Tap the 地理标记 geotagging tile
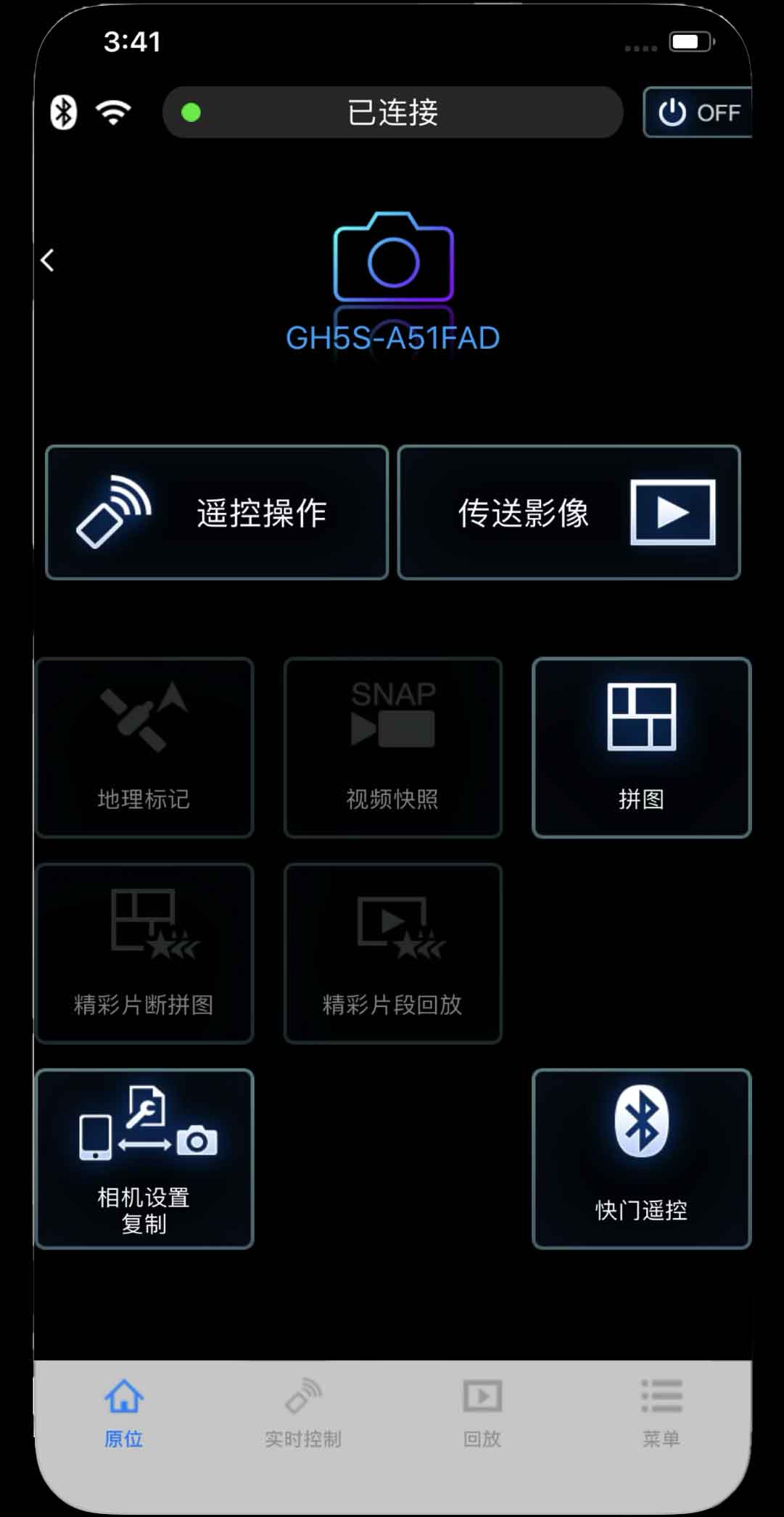This screenshot has width=784, height=1517. 144,747
